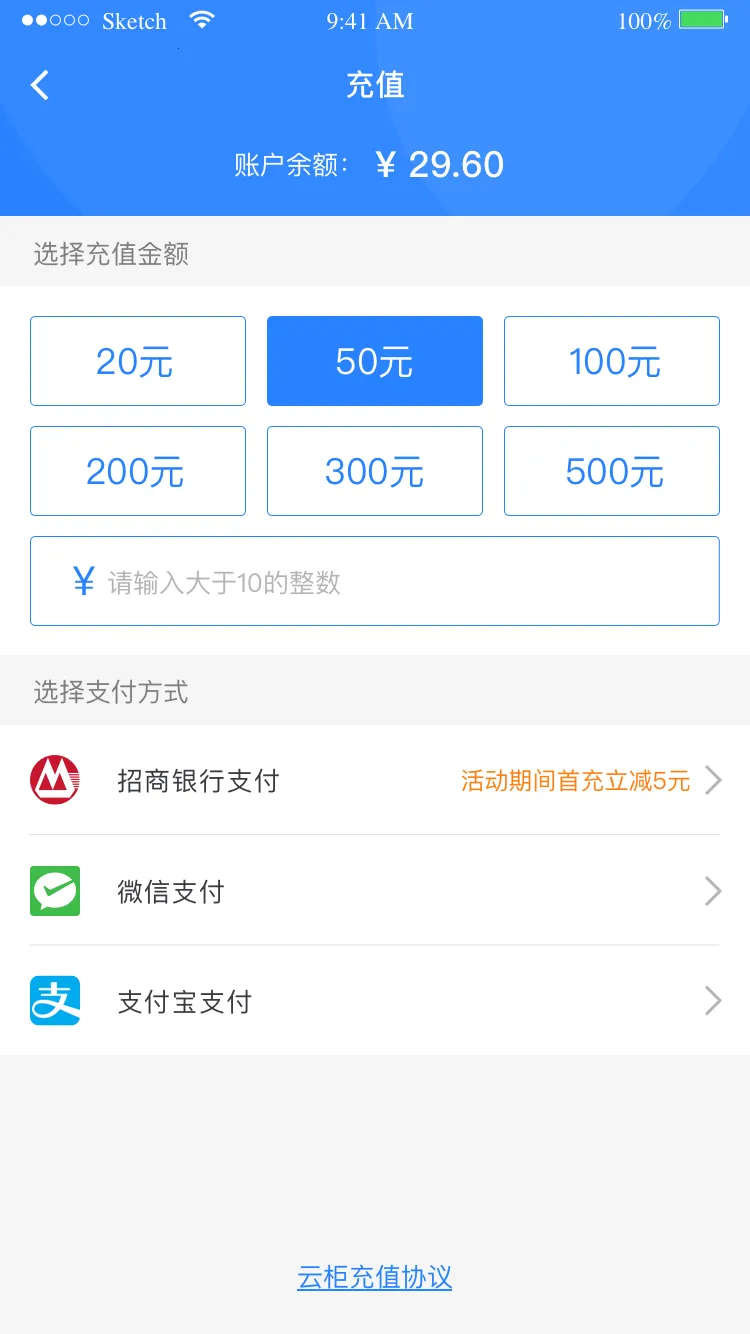Pay with 招商银行支付
Viewport: 750px width, 1334px height.
click(375, 780)
